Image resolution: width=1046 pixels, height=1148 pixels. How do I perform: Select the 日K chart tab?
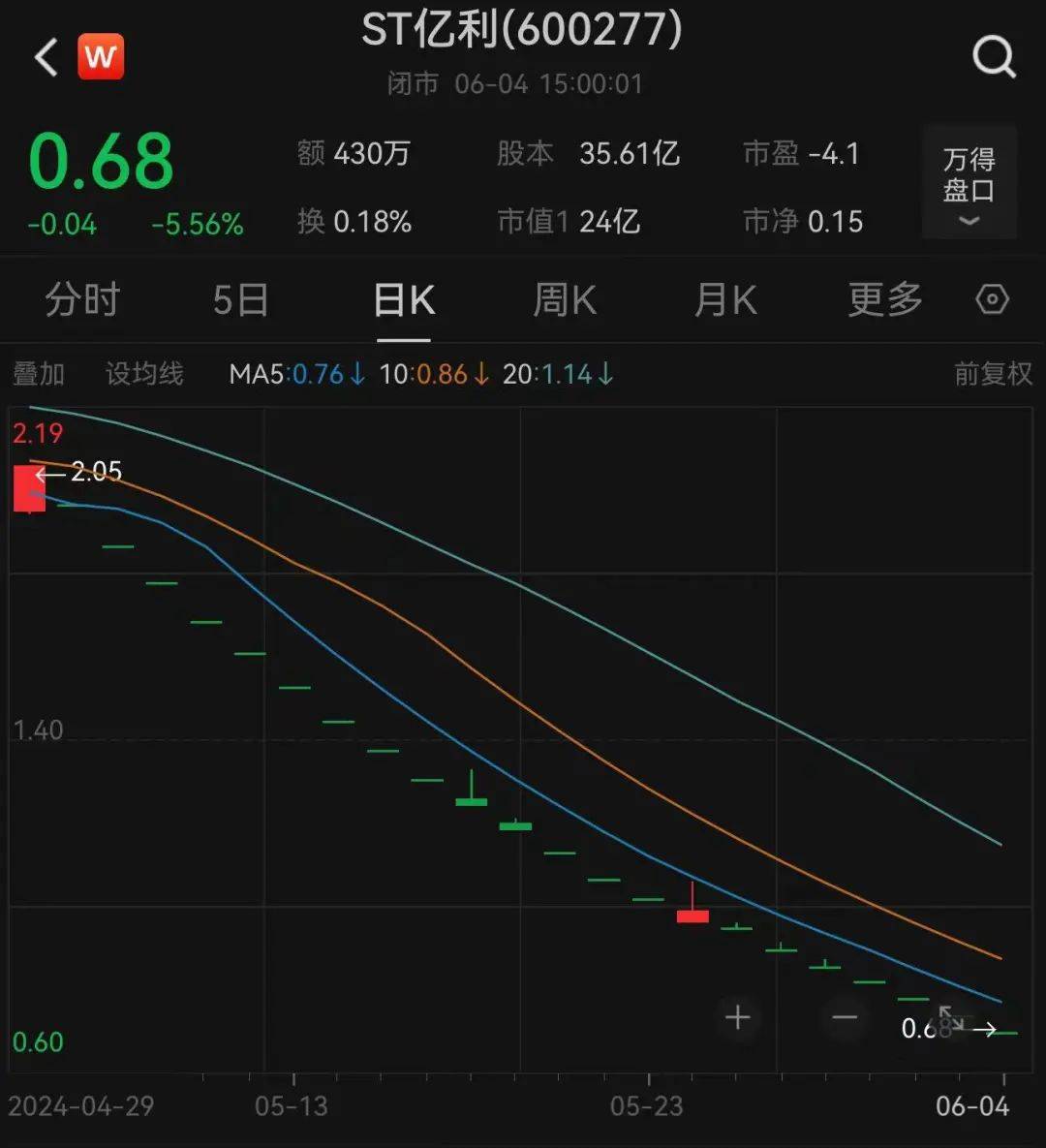click(x=404, y=300)
